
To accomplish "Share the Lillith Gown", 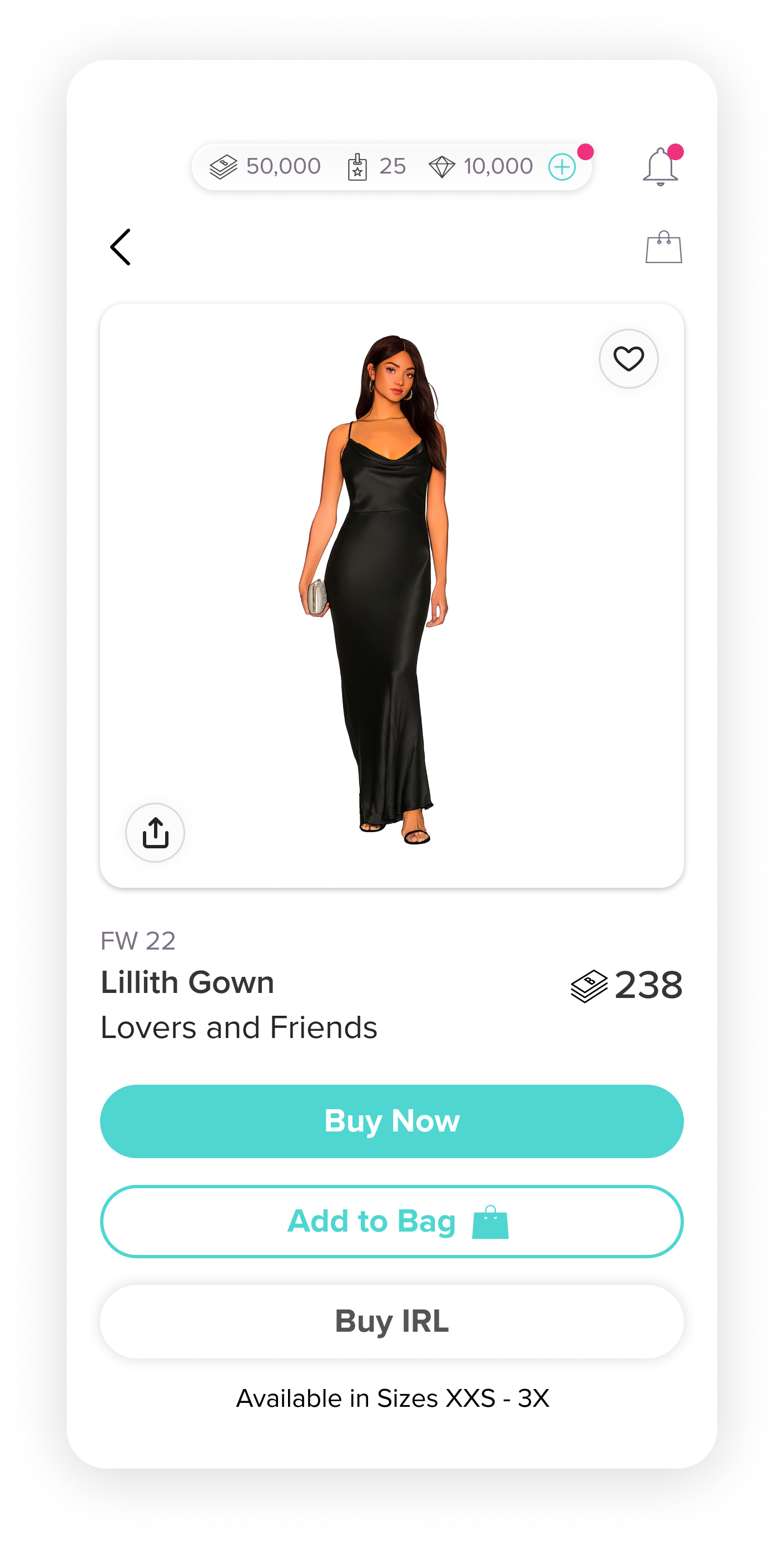I will click(x=155, y=833).
